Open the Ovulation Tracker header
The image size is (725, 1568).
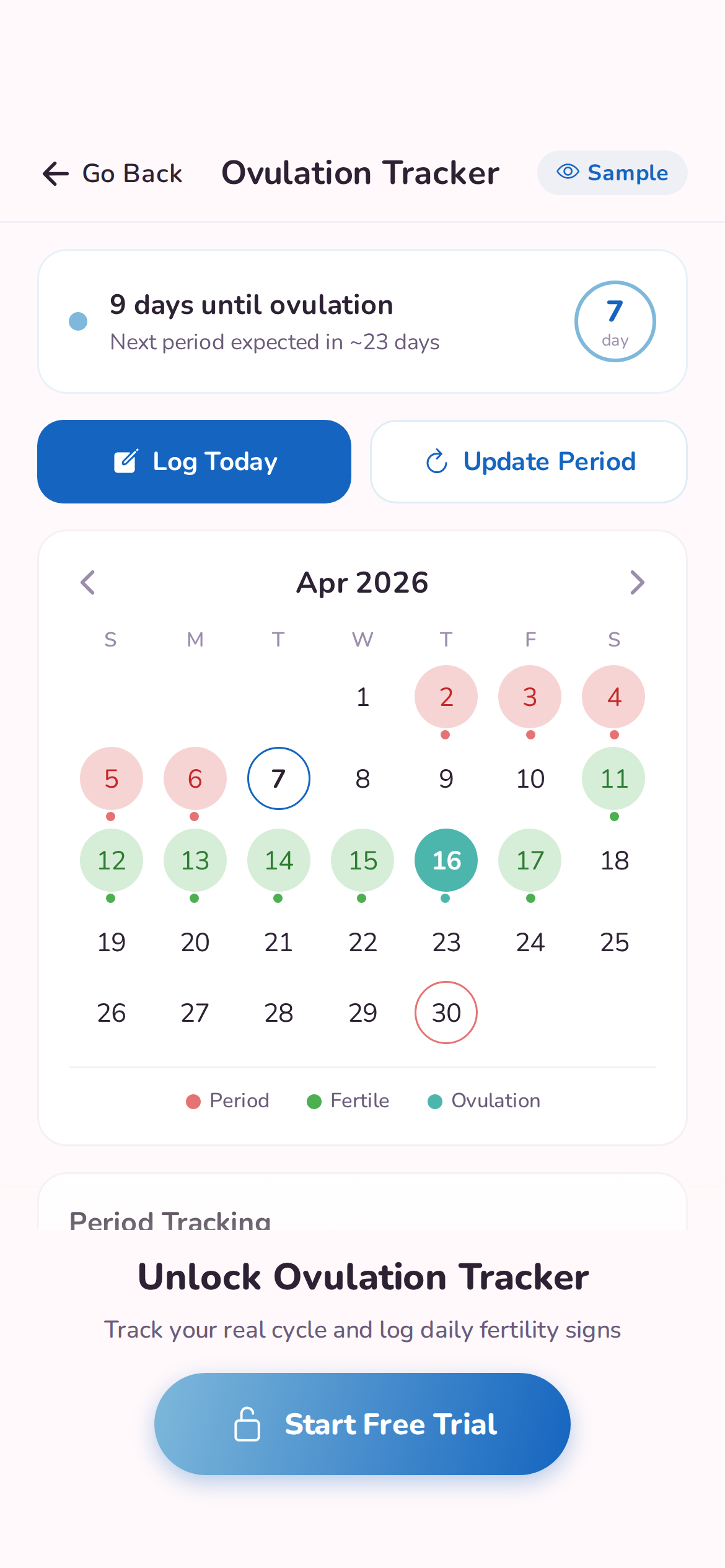tap(361, 173)
